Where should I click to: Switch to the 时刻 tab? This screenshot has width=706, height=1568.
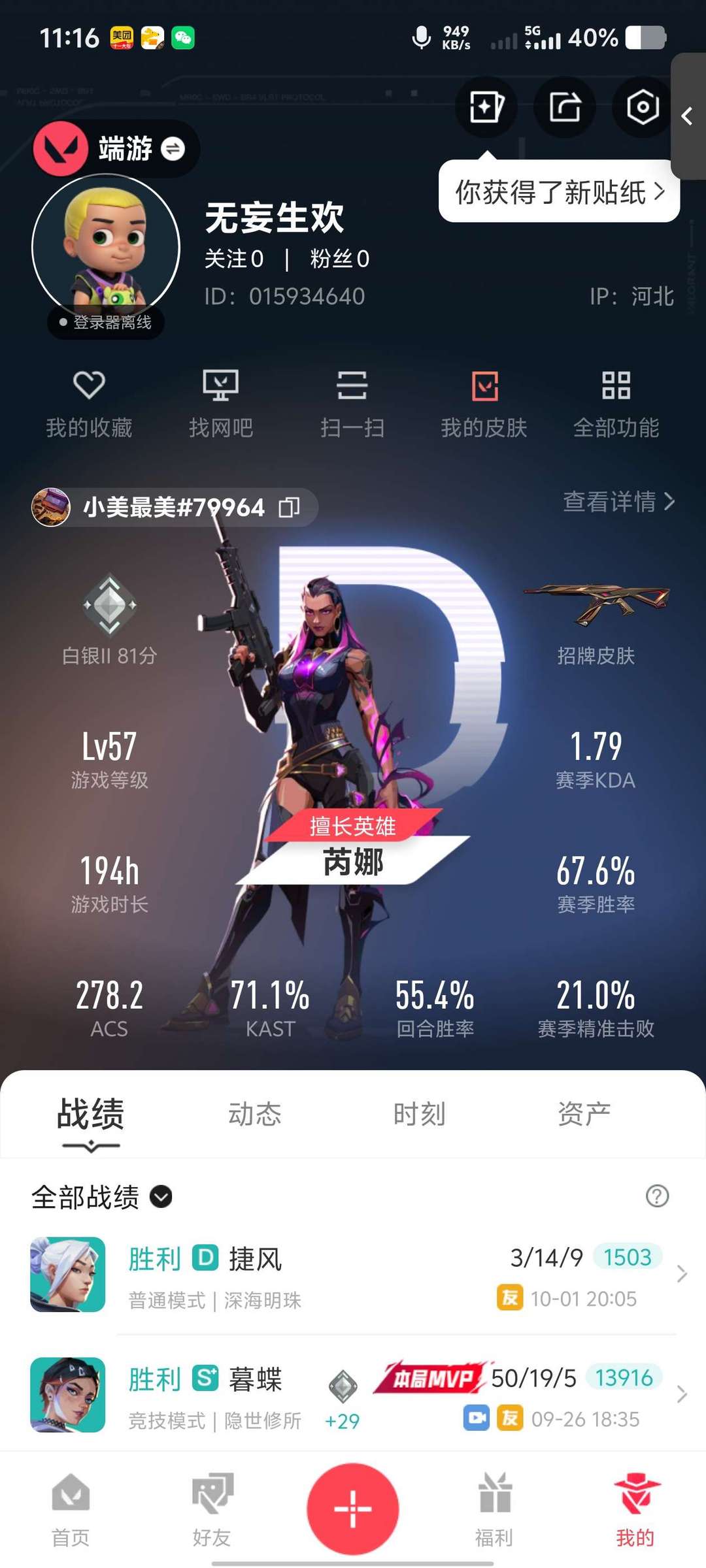point(419,1114)
